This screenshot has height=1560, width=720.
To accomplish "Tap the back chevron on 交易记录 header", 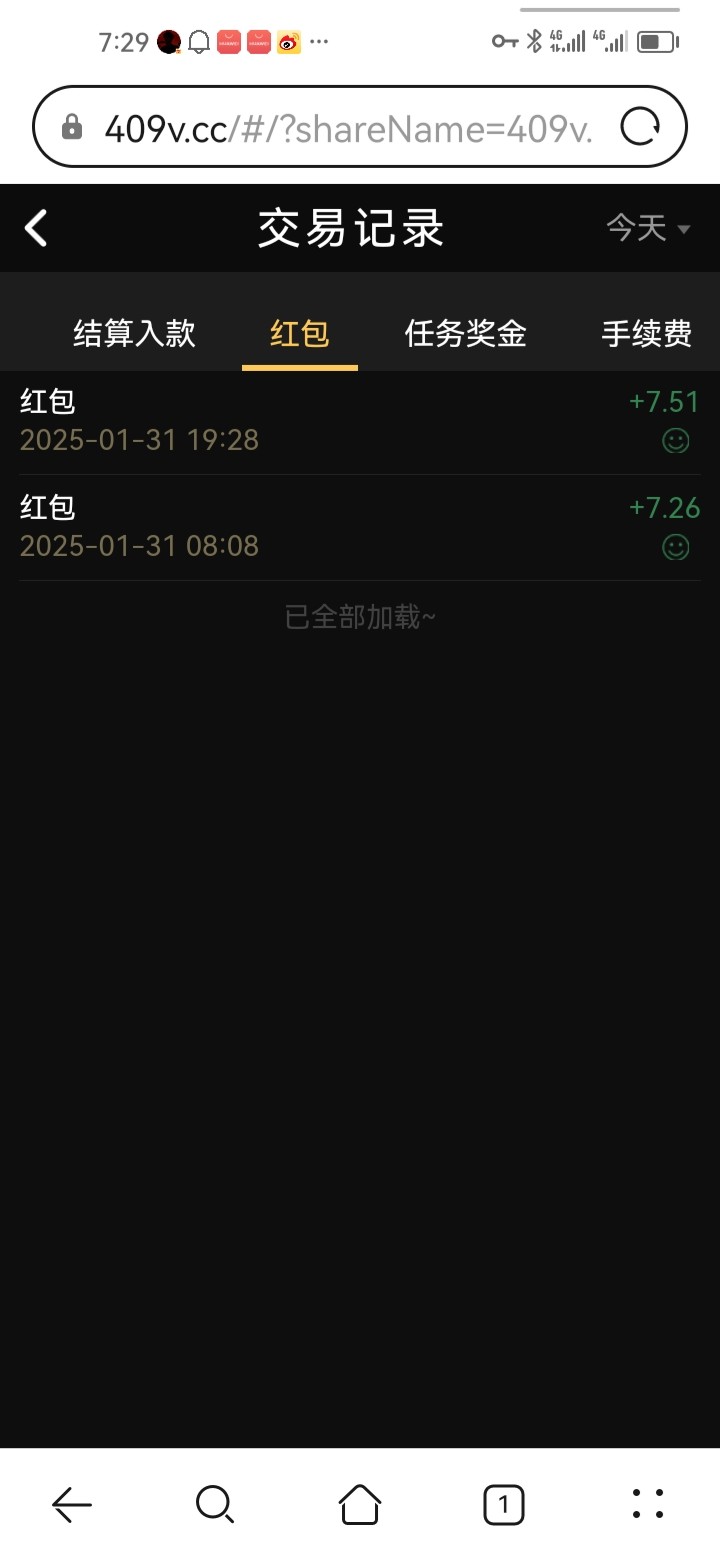I will [x=36, y=228].
